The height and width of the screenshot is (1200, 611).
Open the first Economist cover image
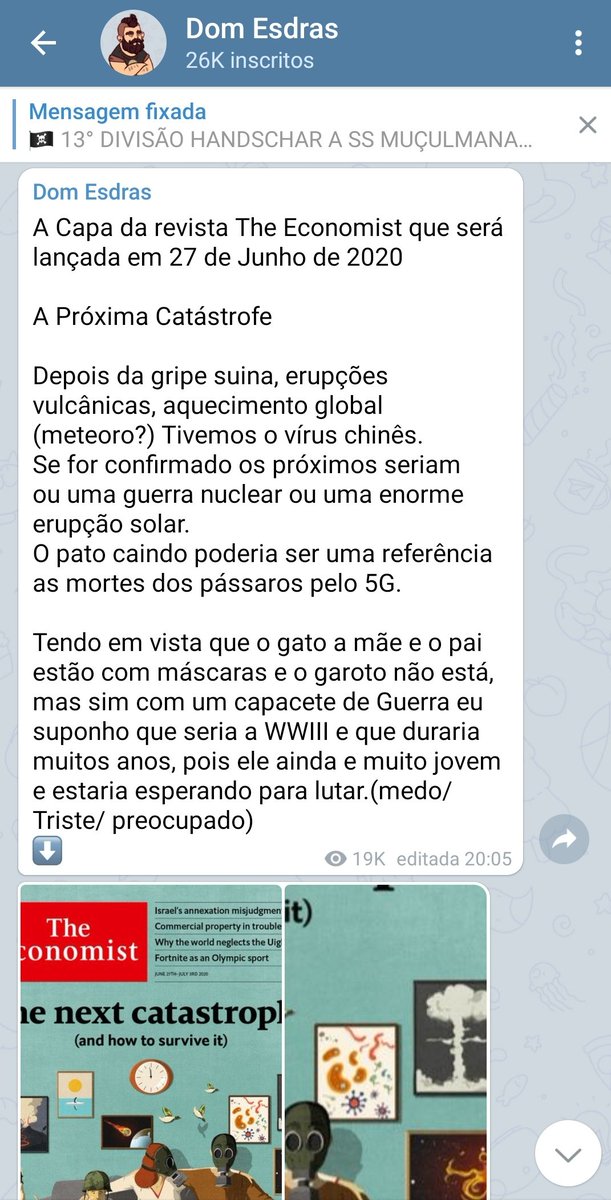pos(150,1040)
